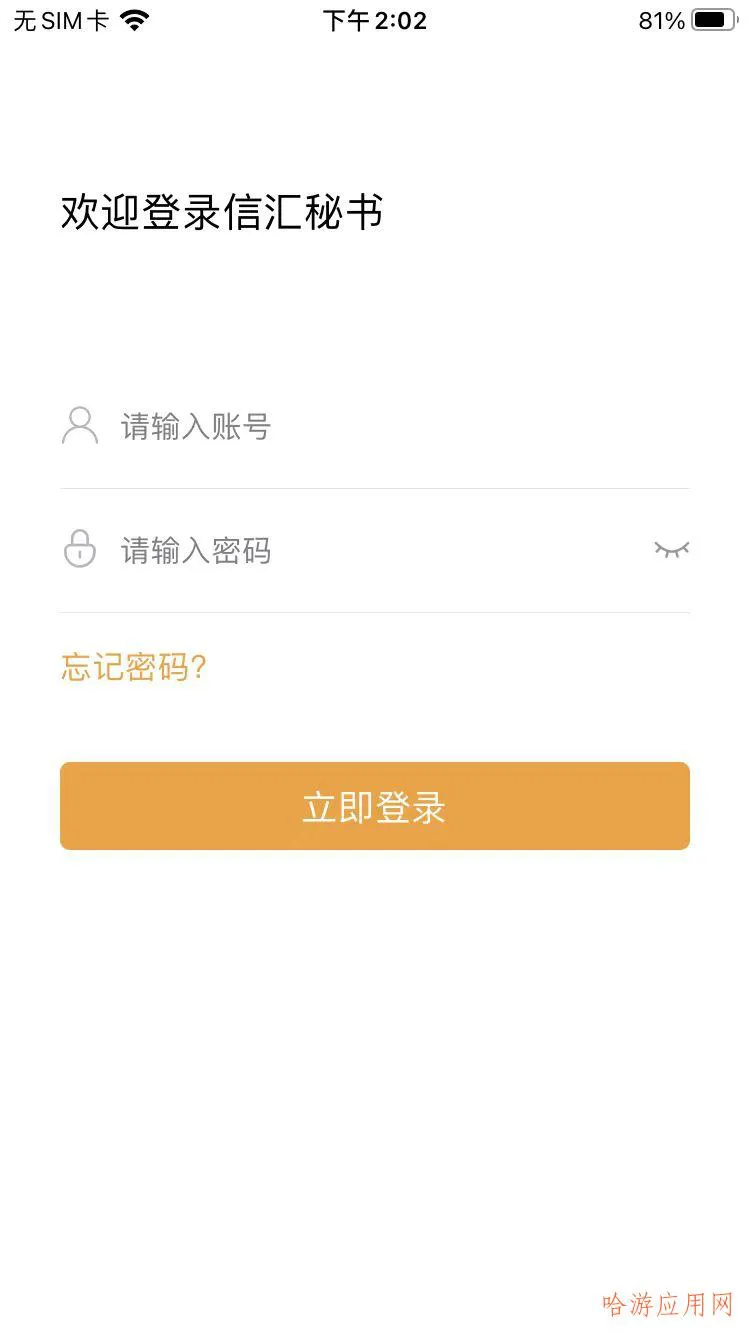Focus the password input field
This screenshot has width=750, height=1334.
(x=384, y=550)
